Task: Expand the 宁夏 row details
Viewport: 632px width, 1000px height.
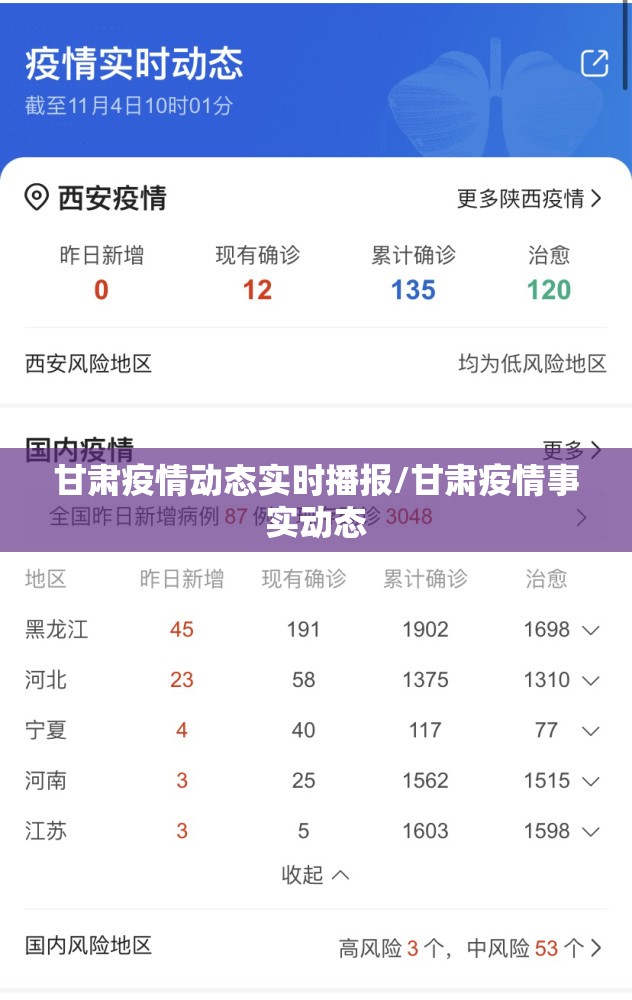Action: 591,730
